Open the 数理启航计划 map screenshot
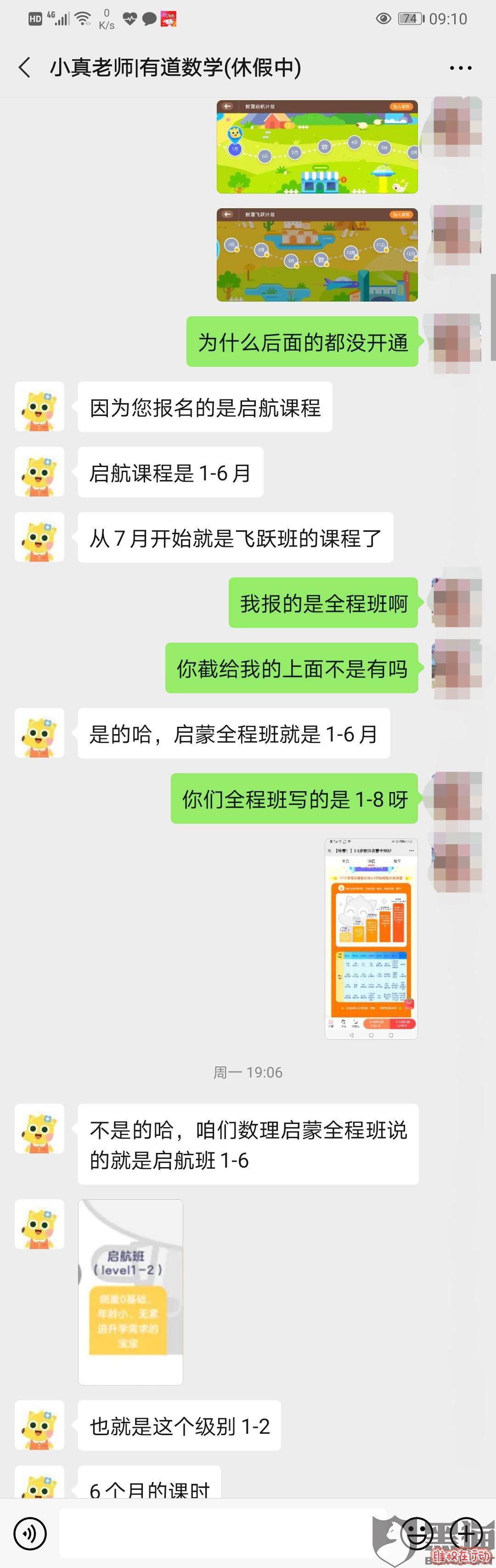The width and height of the screenshot is (496, 1568). 317,147
